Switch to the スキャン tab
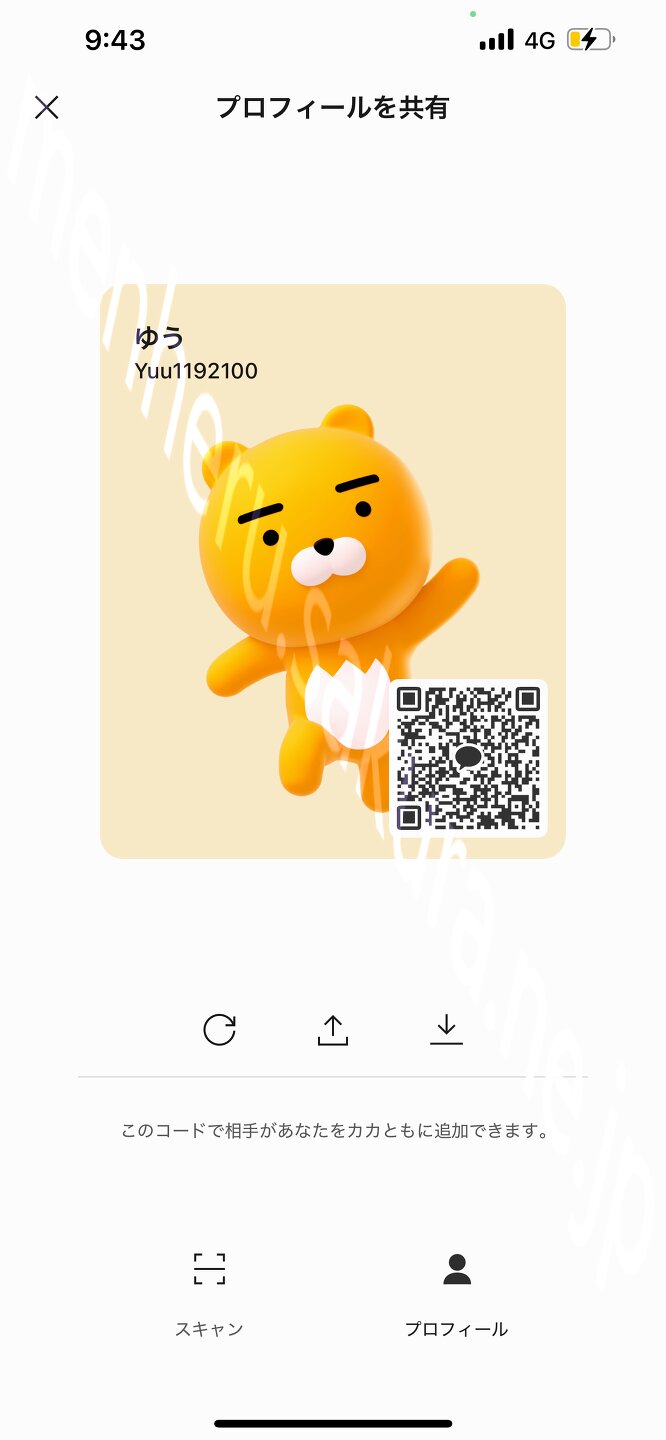Screen dimensions: 666x1440 coord(209,1290)
